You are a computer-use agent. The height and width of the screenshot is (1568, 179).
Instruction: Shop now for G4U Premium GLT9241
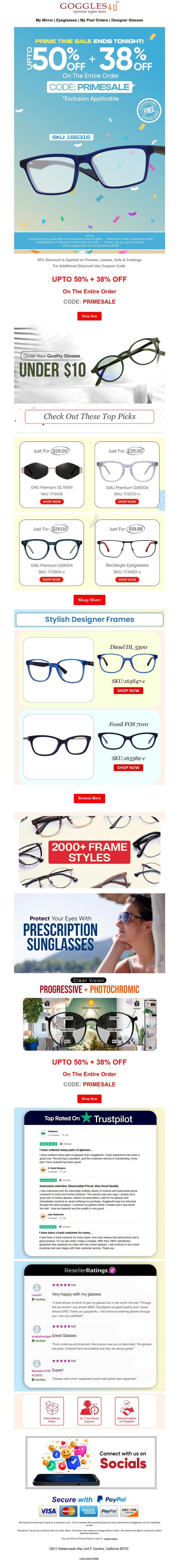[x=52, y=502]
